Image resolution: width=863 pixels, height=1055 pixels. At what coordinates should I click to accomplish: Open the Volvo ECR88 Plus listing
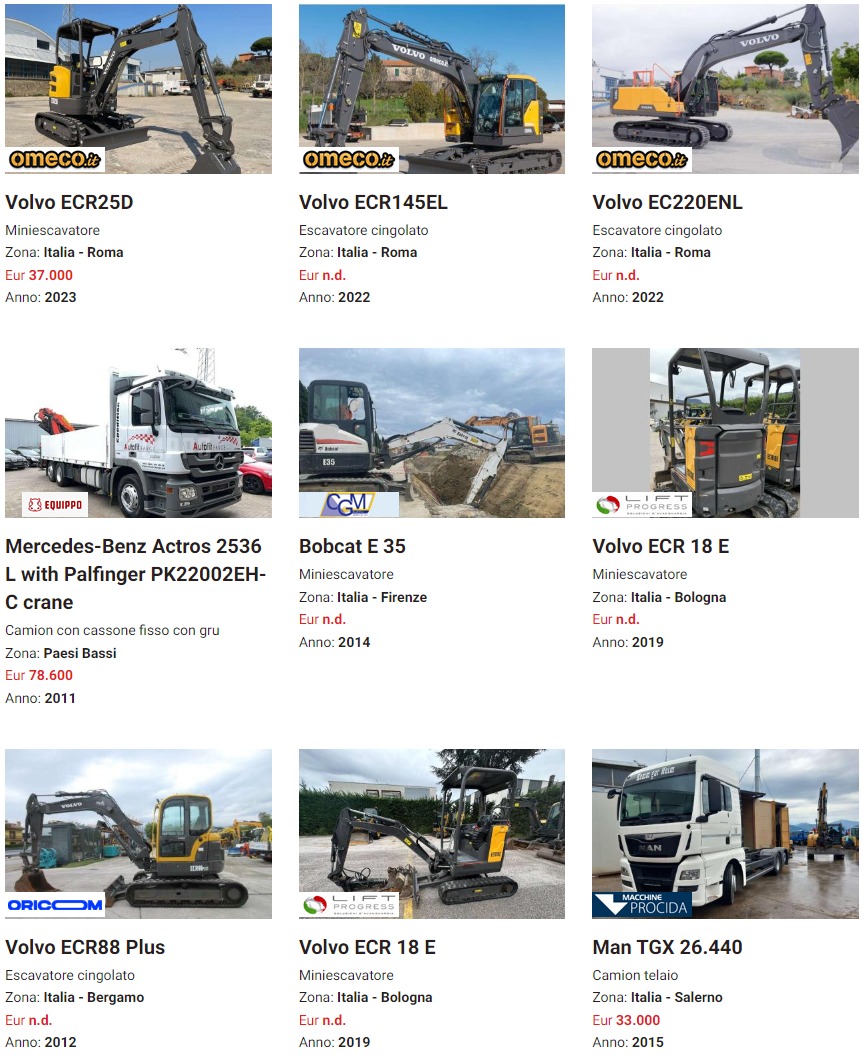point(85,947)
